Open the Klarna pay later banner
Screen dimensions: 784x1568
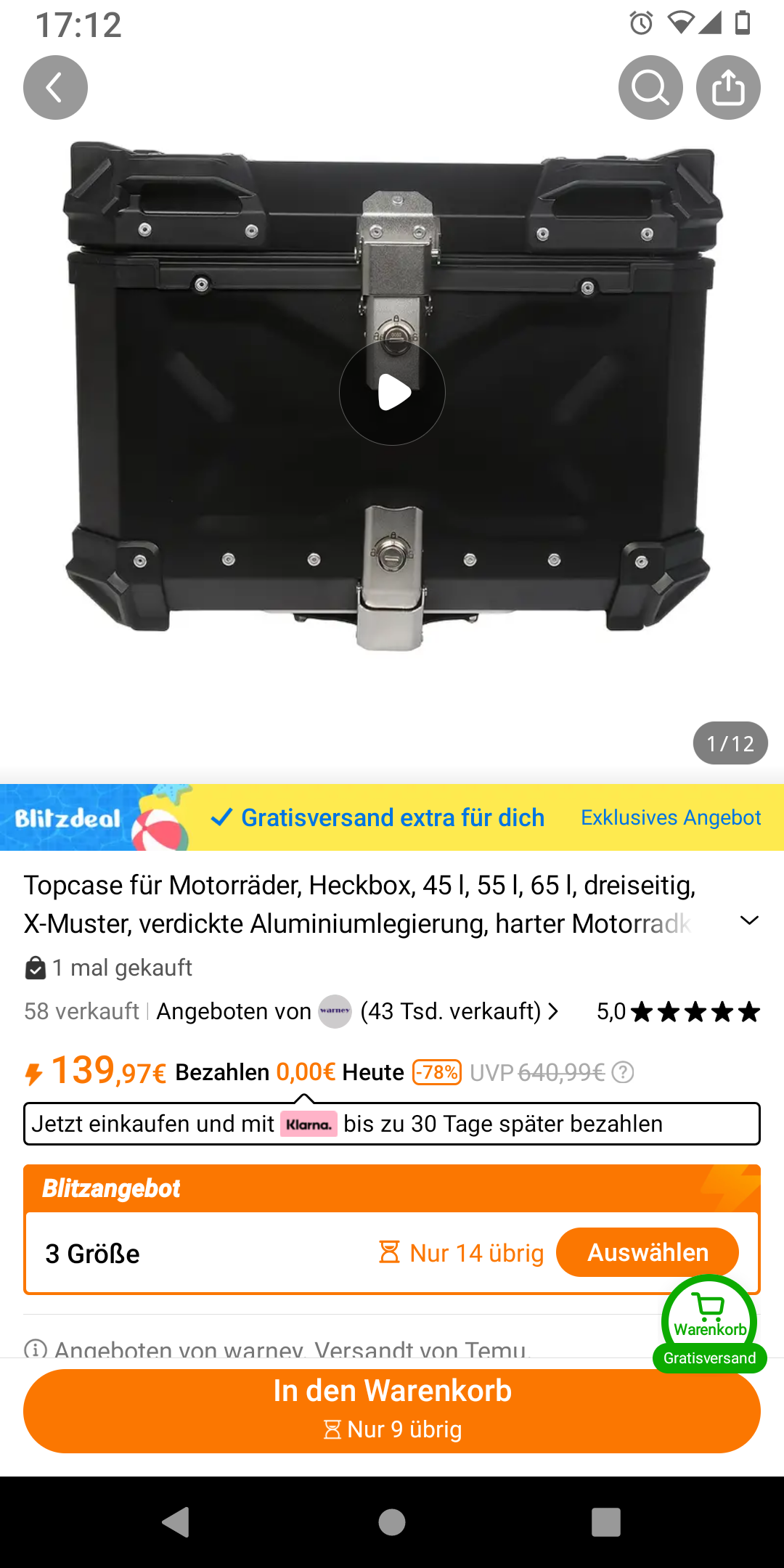pos(392,1124)
